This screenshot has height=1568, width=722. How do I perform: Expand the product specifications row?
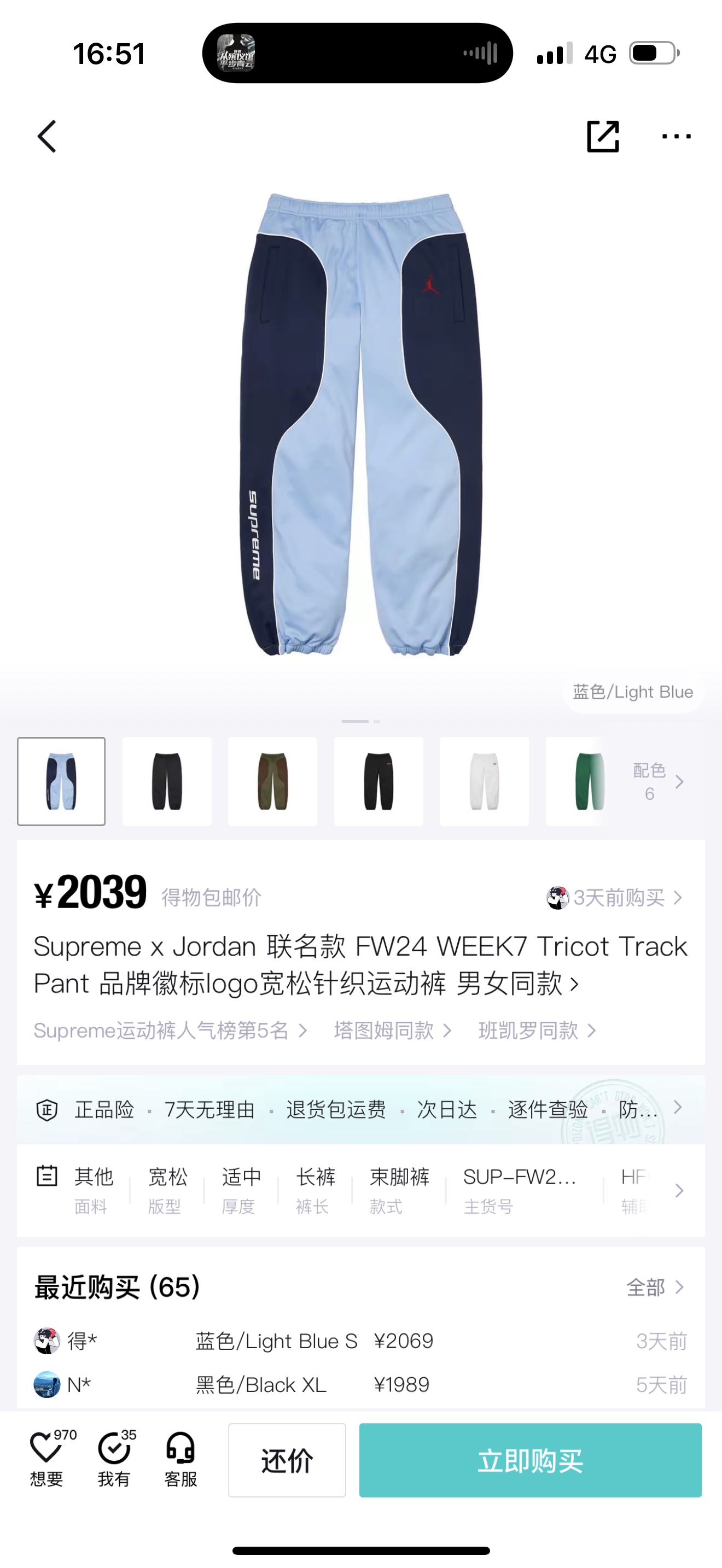679,1190
